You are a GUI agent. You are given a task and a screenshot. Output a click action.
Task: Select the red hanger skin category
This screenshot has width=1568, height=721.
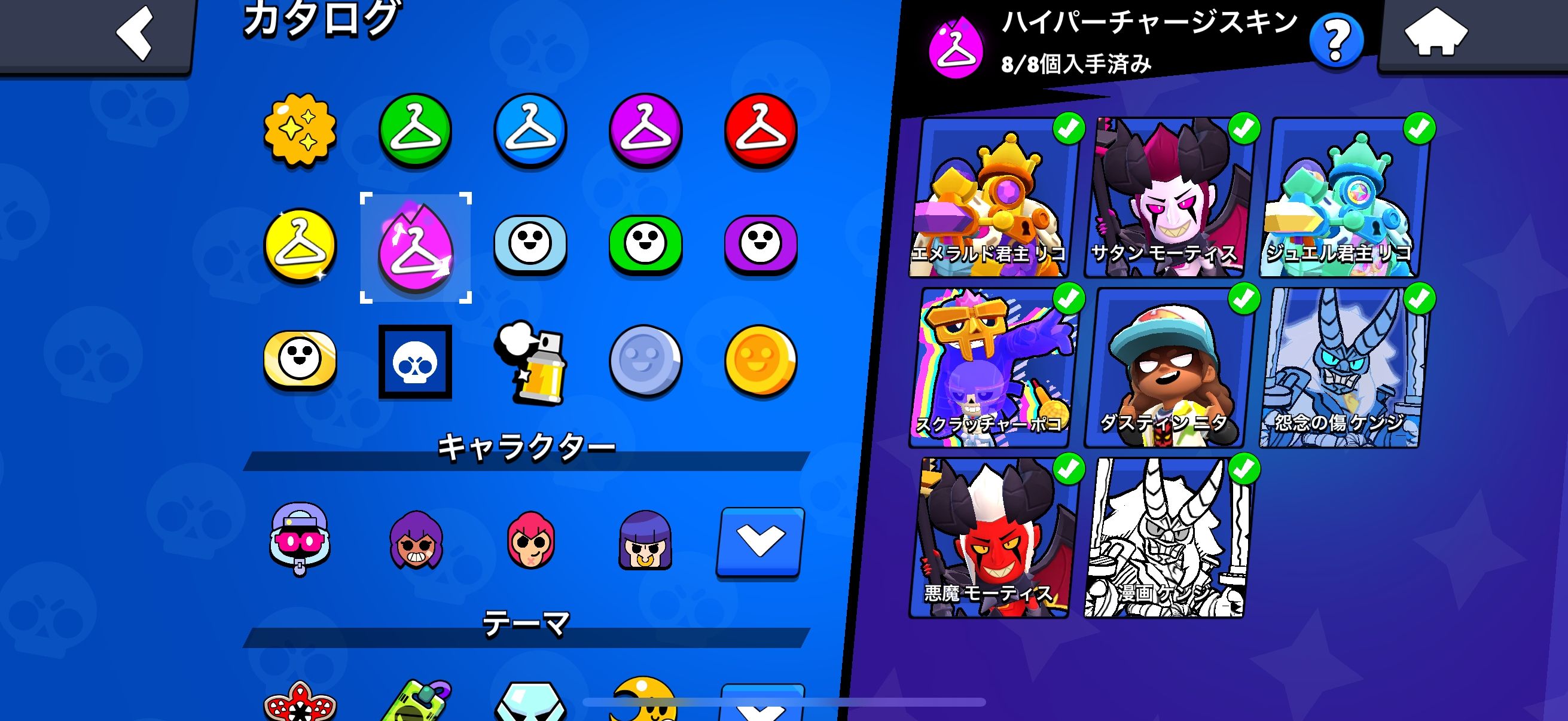[x=759, y=130]
